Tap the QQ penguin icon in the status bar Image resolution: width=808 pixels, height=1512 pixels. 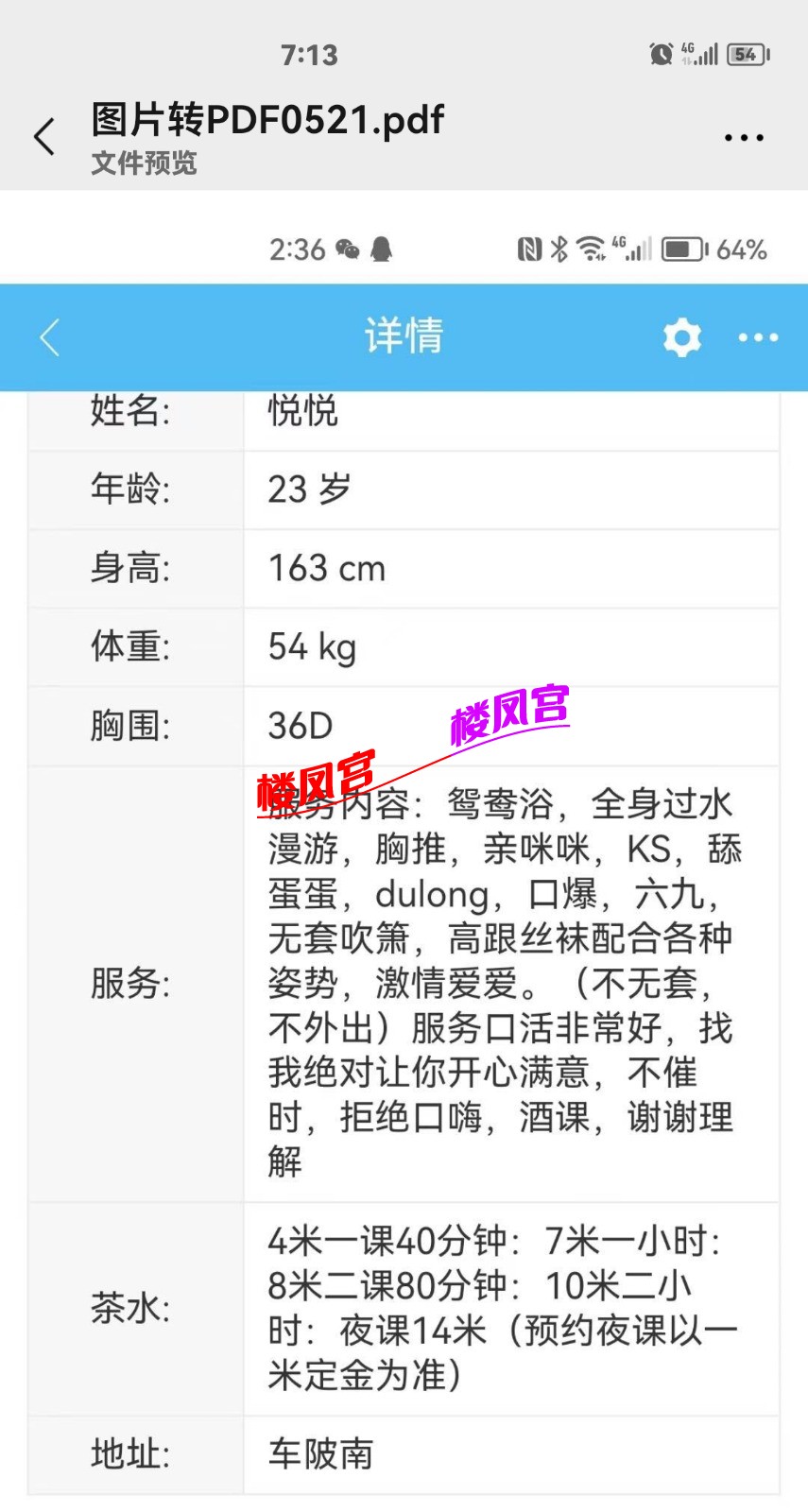pos(382,249)
